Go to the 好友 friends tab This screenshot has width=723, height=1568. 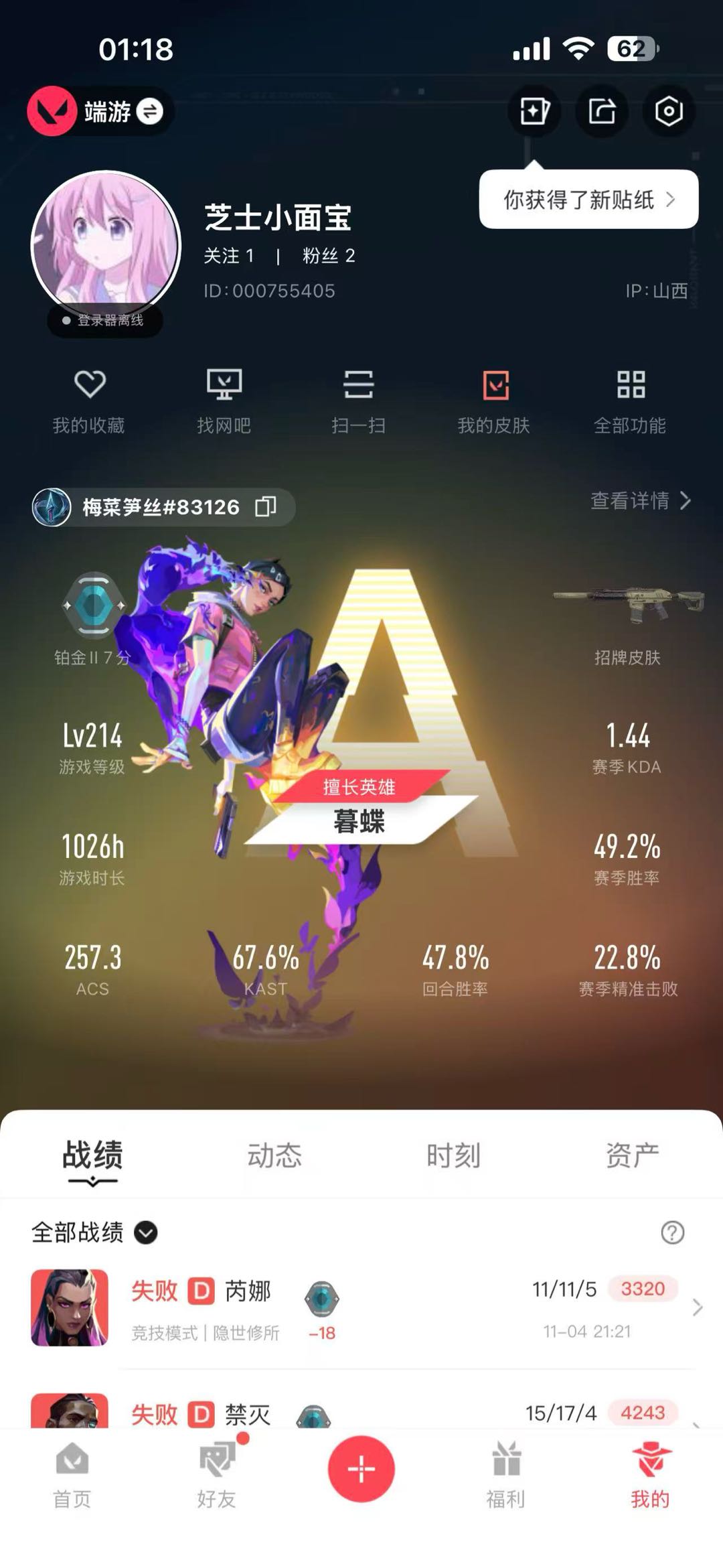216,1474
